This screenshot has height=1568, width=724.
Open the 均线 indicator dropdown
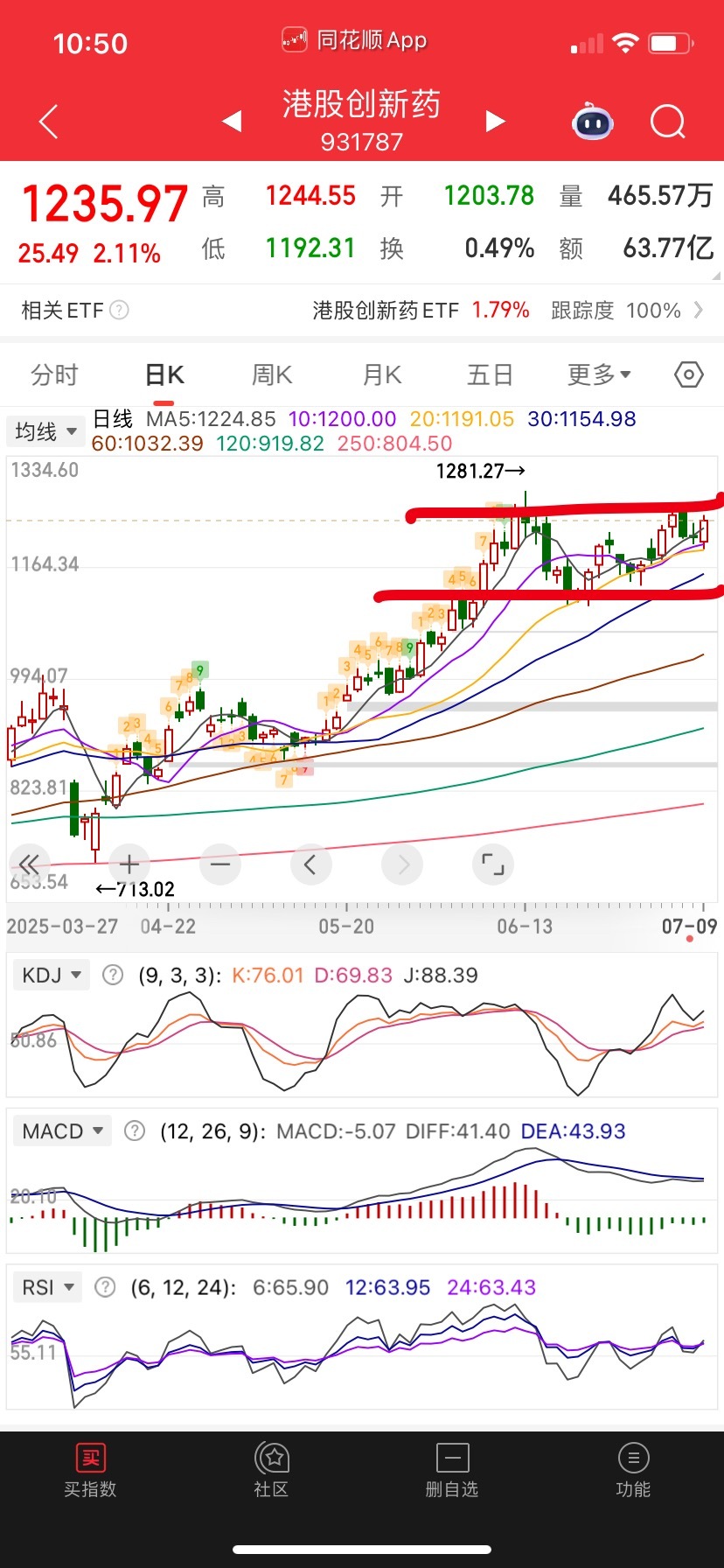45,431
